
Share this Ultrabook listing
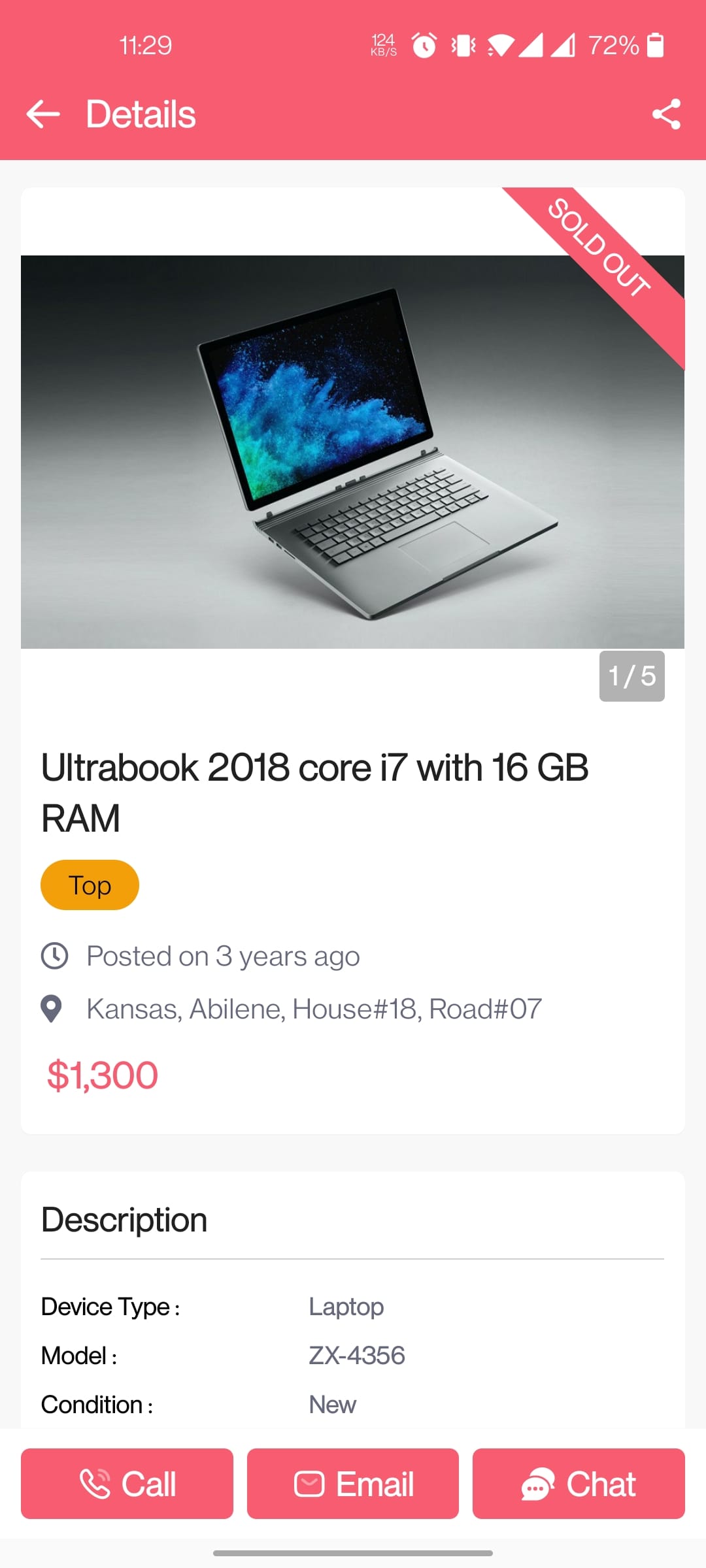point(666,114)
